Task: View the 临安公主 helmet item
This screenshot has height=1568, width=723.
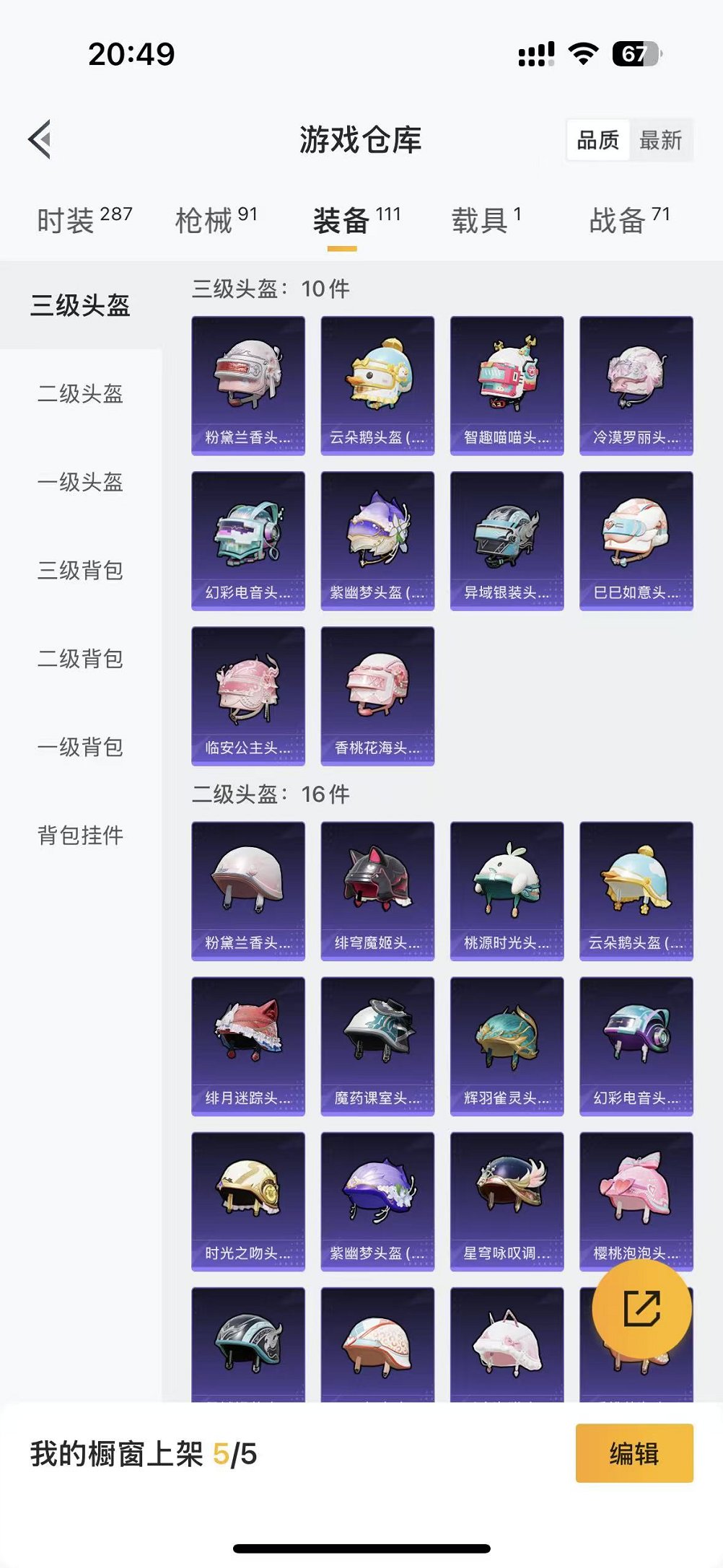Action: pos(248,696)
